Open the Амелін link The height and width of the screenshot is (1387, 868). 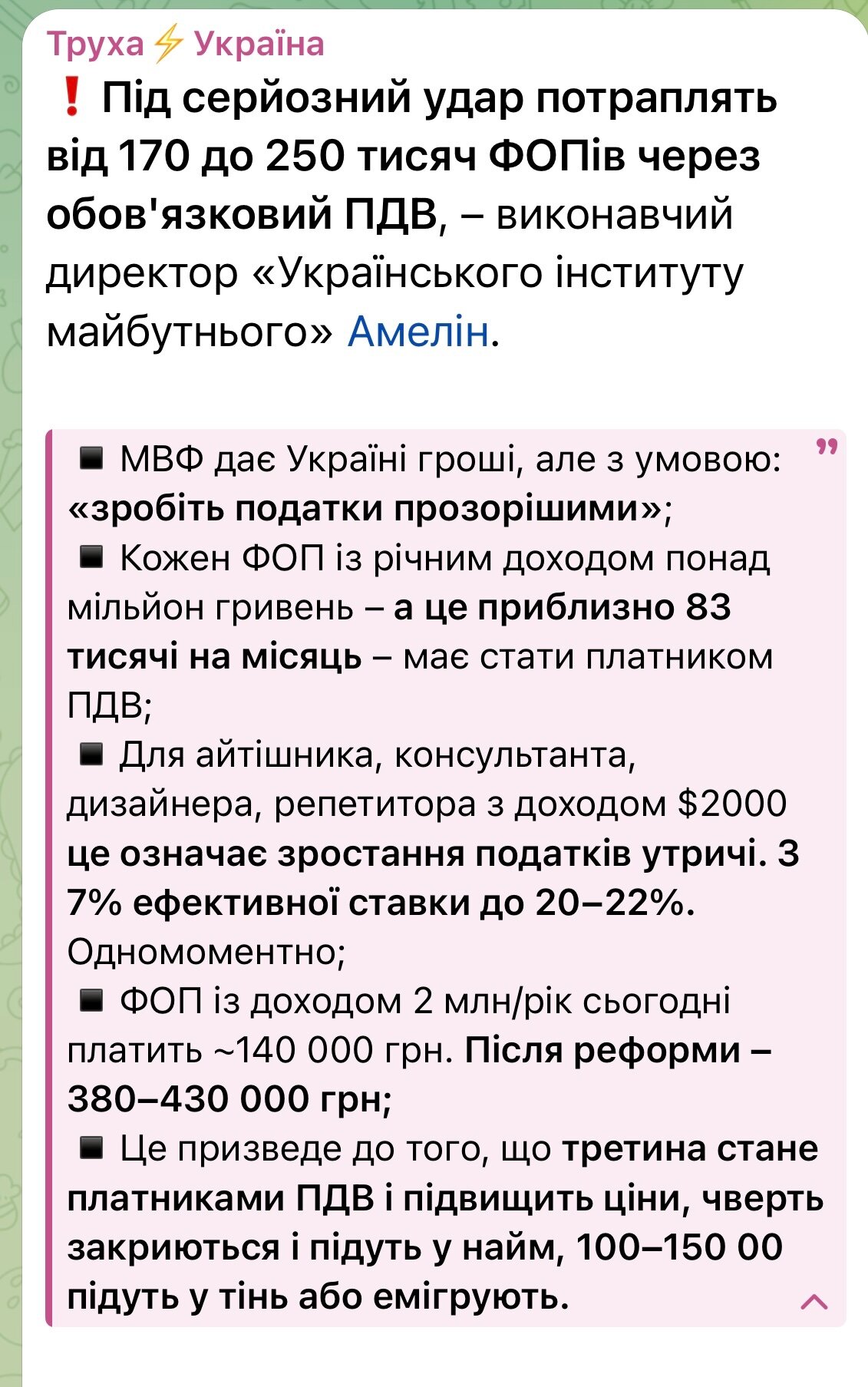coord(418,332)
